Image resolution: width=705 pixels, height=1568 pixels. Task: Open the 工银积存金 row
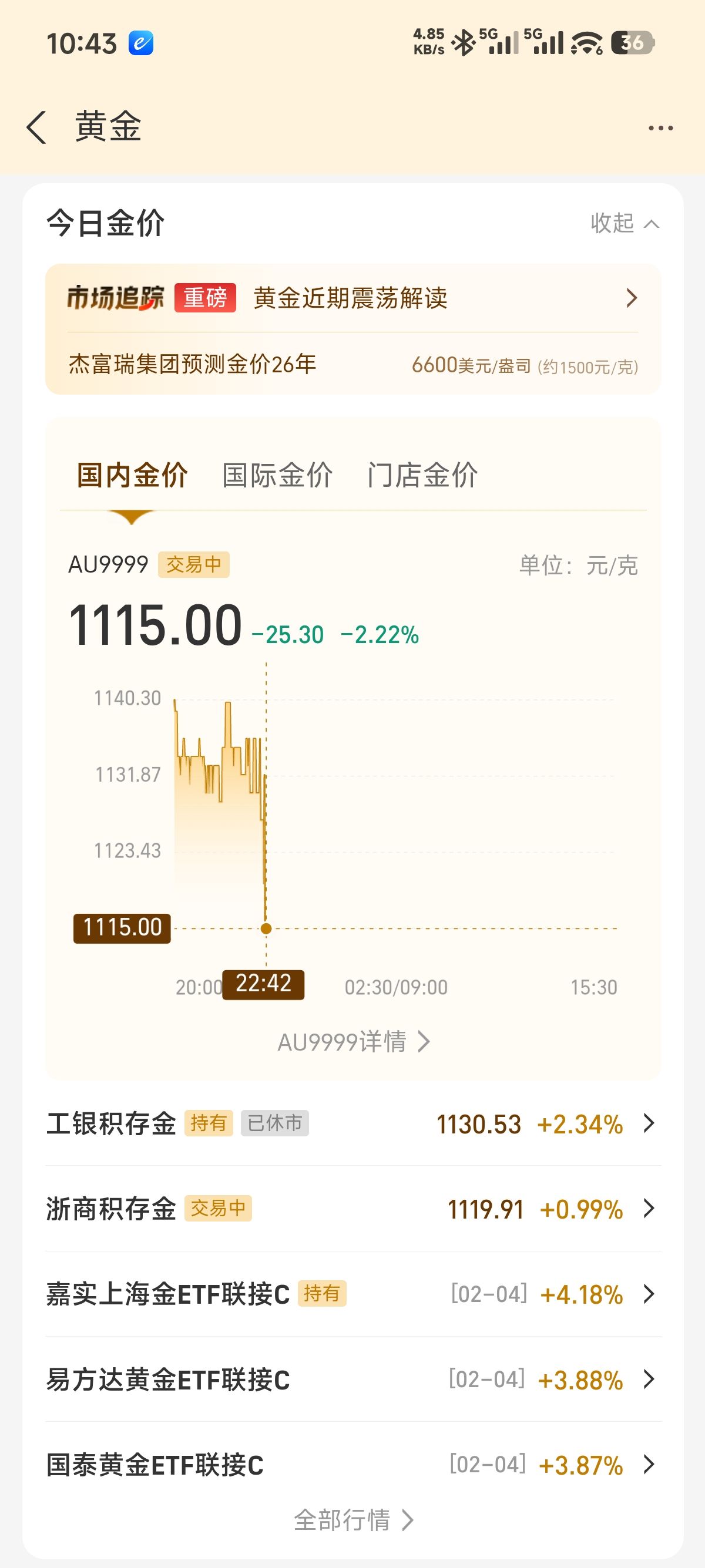coord(352,1123)
